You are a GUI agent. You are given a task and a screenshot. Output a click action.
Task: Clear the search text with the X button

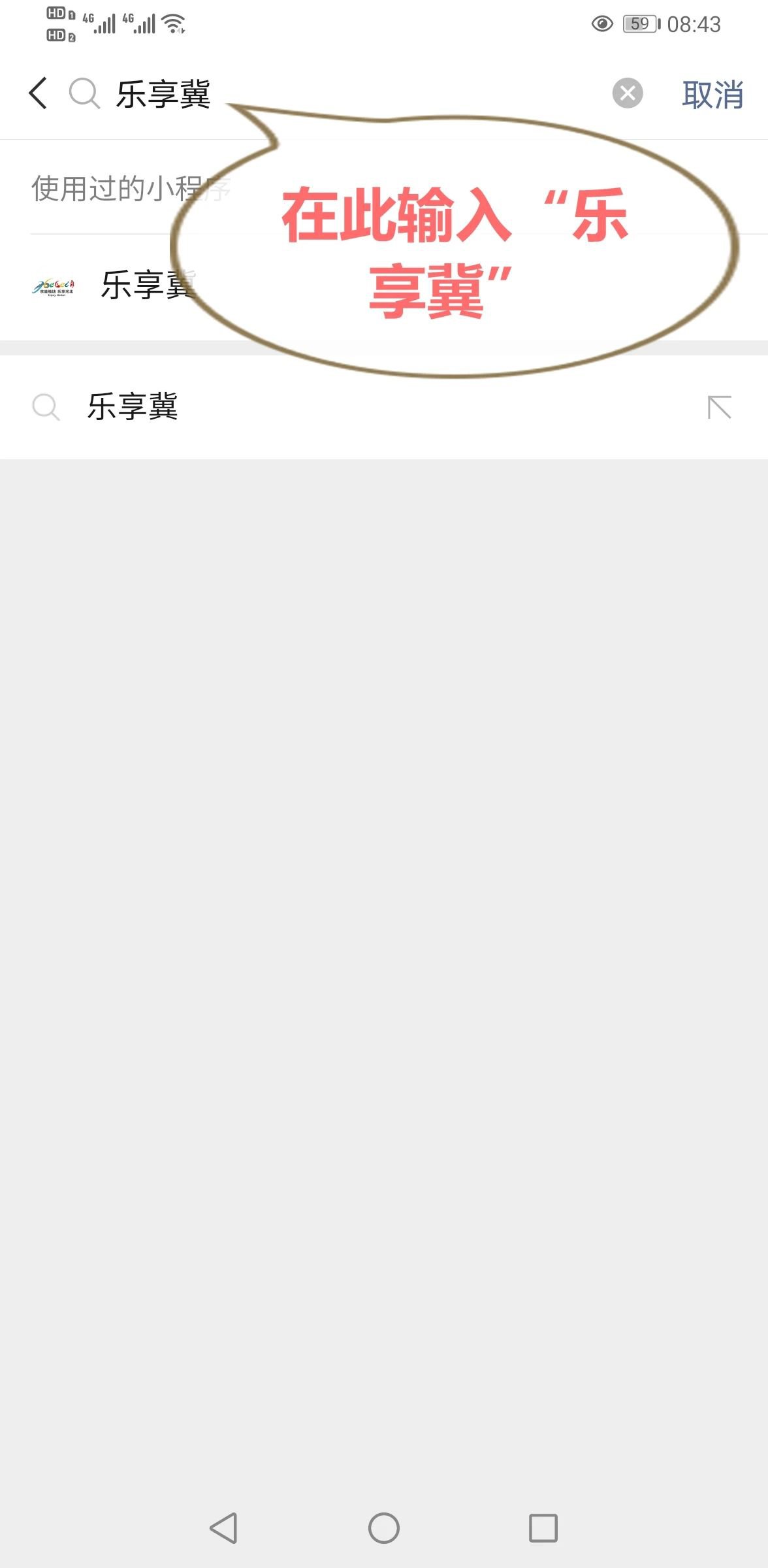coord(628,93)
